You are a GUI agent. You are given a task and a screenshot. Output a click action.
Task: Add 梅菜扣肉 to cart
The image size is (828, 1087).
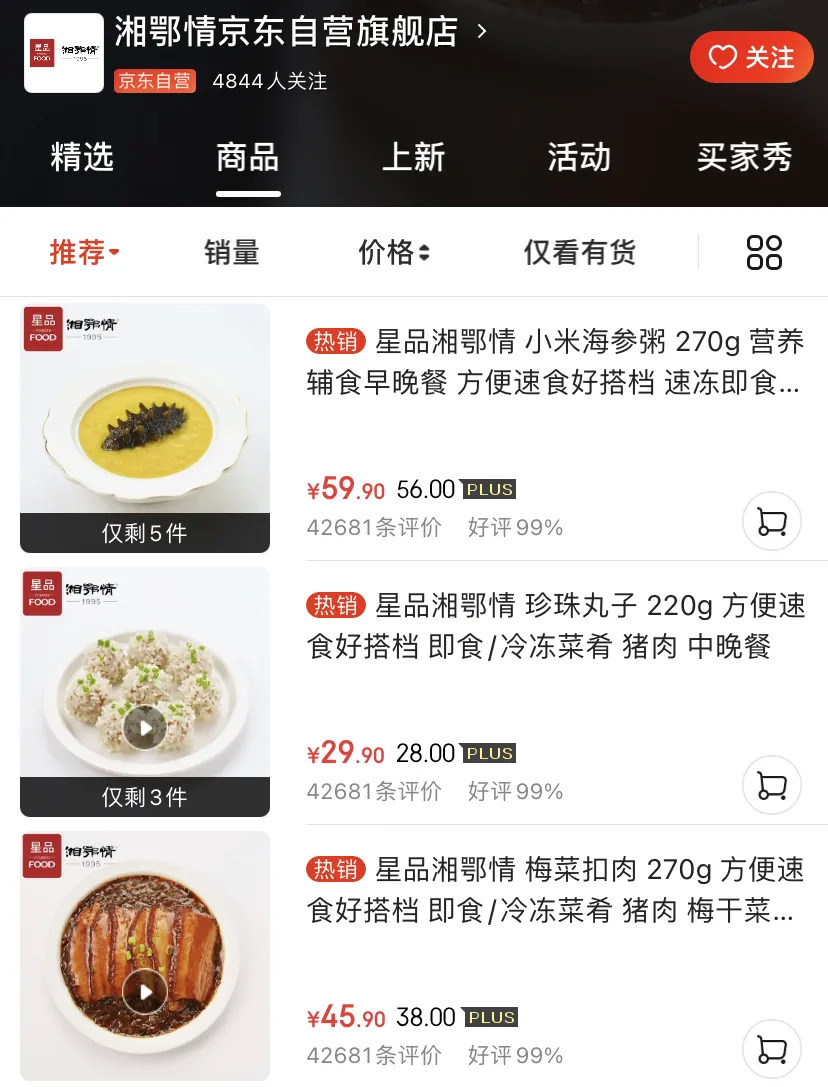pyautogui.click(x=771, y=1049)
